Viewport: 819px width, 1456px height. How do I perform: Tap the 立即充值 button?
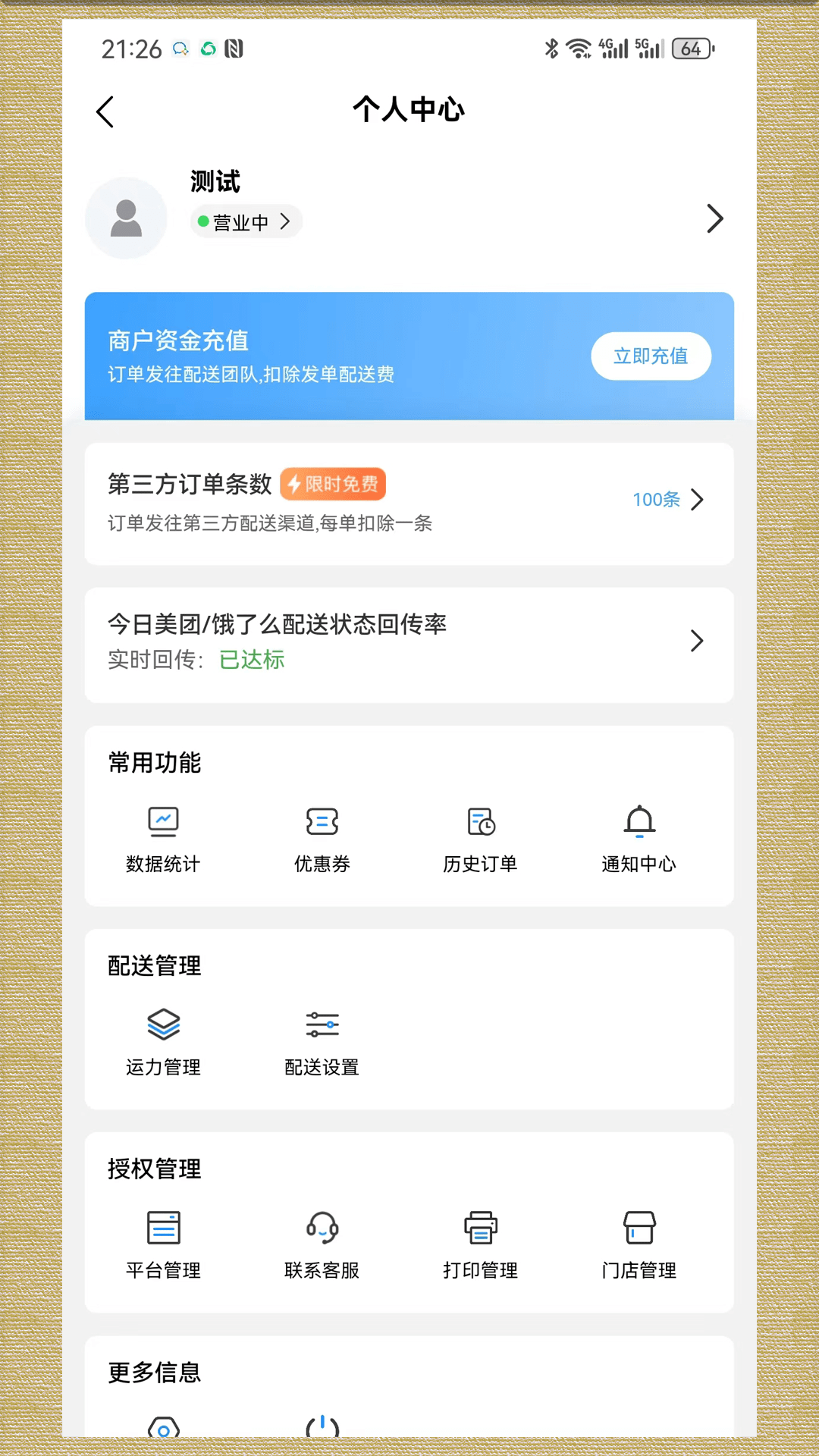[x=651, y=356]
